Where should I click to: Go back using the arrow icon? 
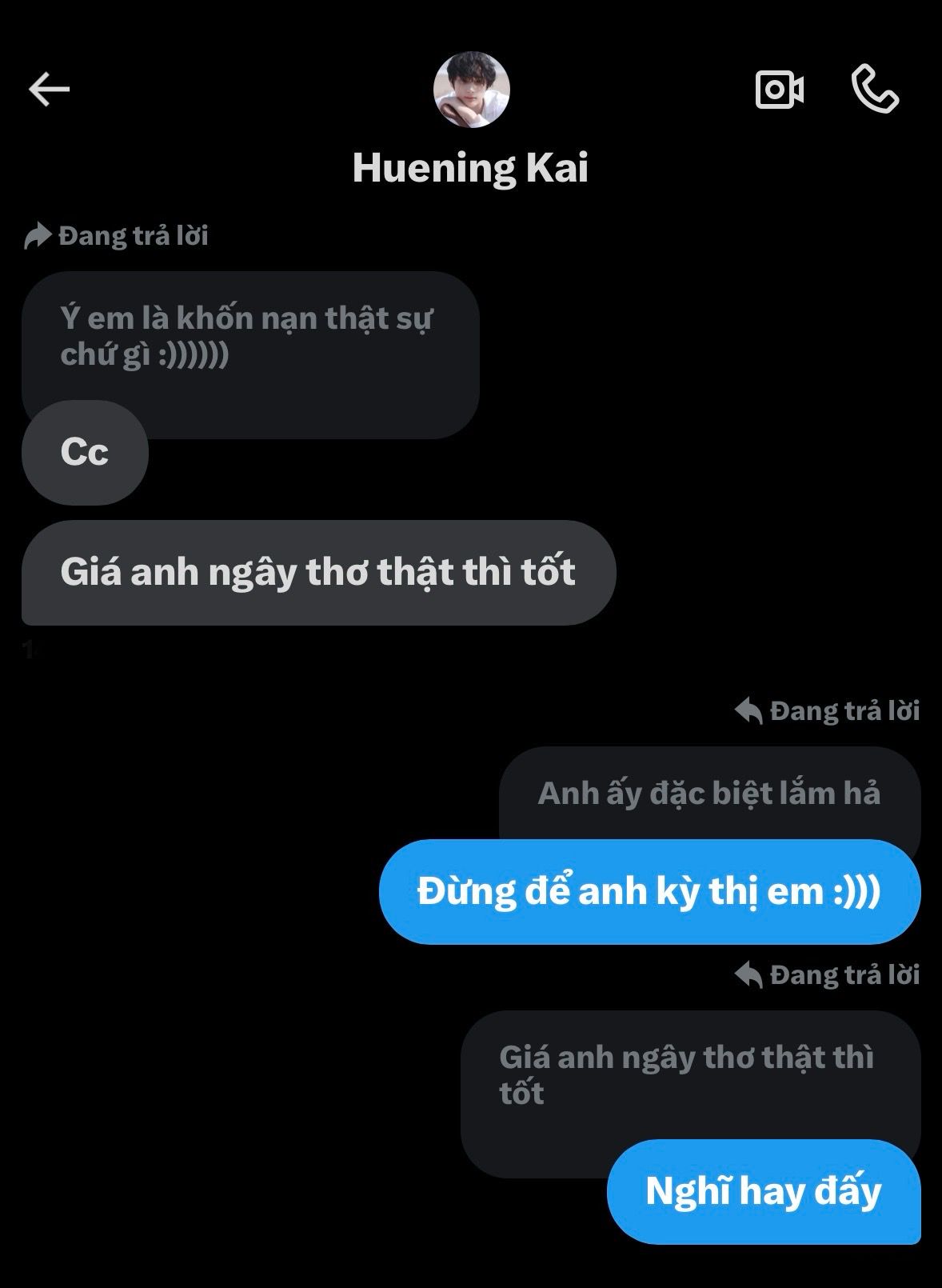pos(50,89)
